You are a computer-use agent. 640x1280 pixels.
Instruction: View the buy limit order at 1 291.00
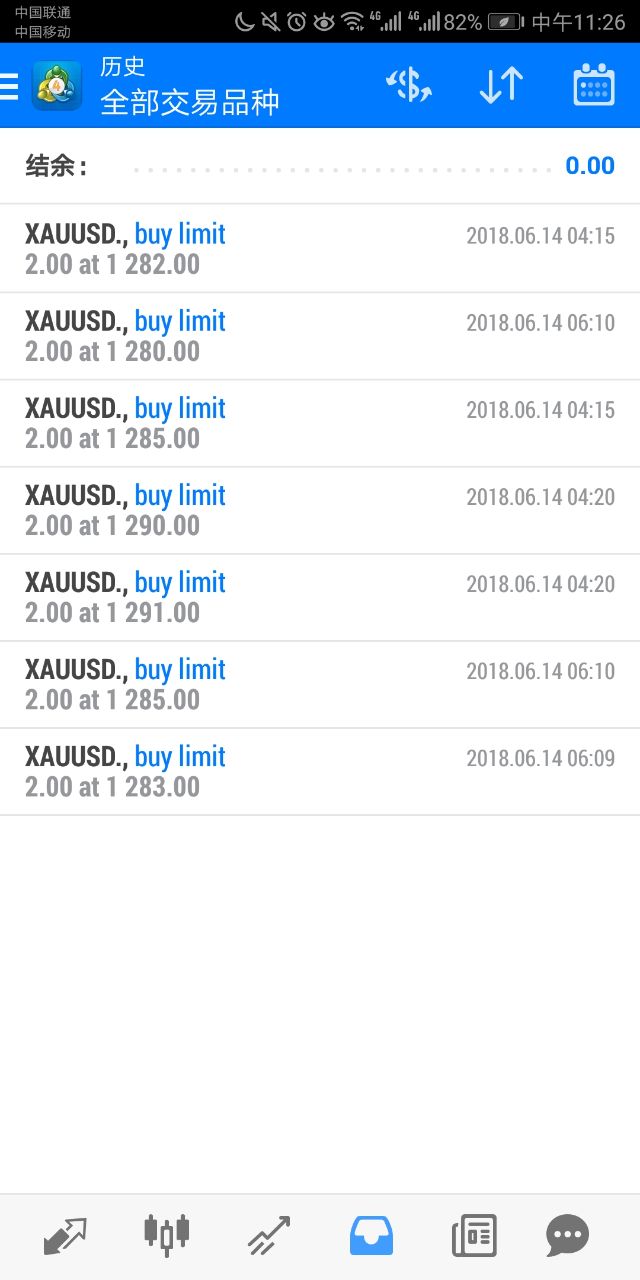320,597
